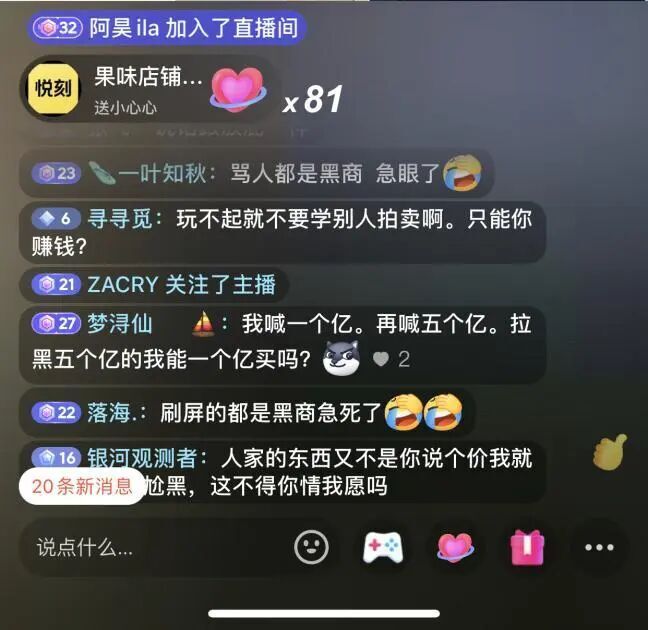Like 梦浔仙's comment heart
Image resolution: width=648 pixels, height=630 pixels.
(x=382, y=359)
